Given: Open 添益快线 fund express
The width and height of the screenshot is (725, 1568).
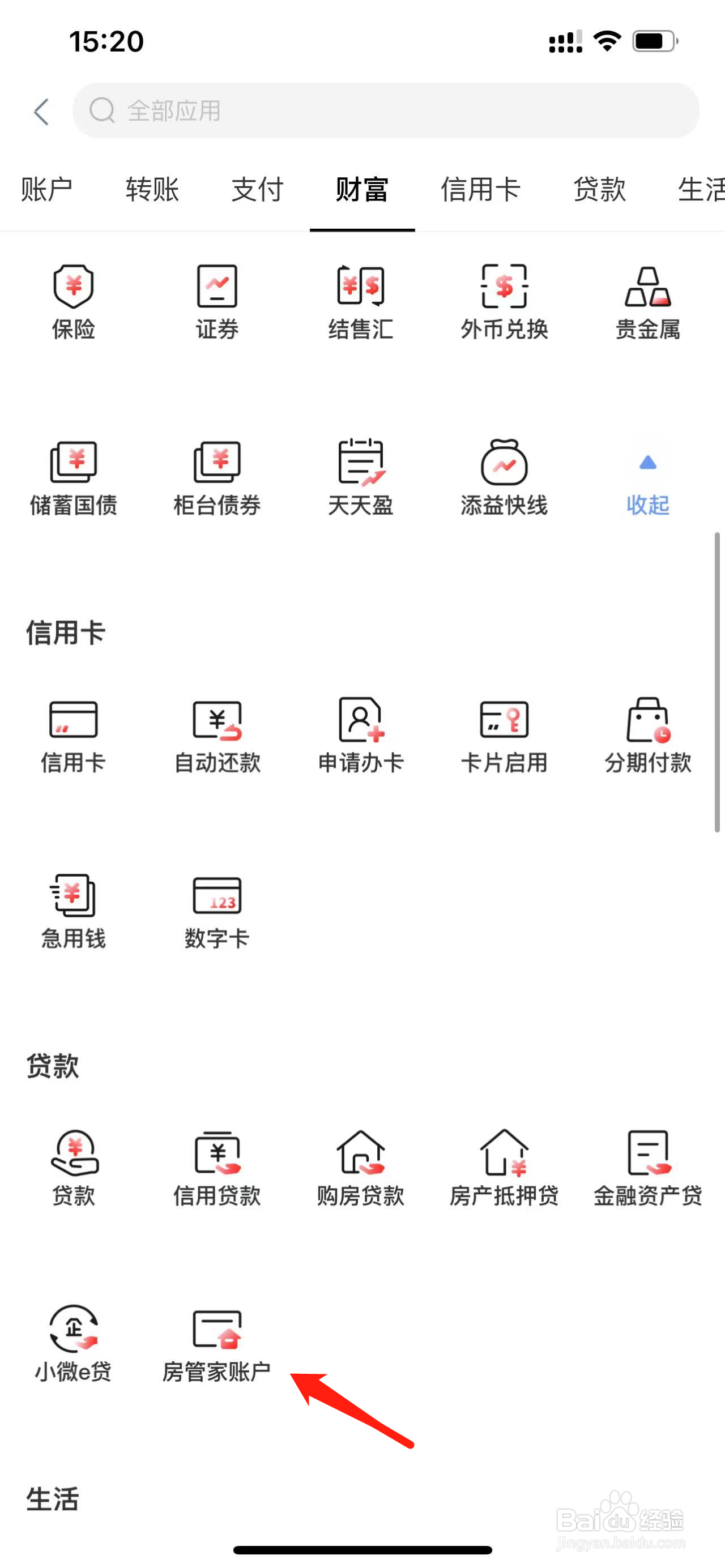Looking at the screenshot, I should coord(504,478).
